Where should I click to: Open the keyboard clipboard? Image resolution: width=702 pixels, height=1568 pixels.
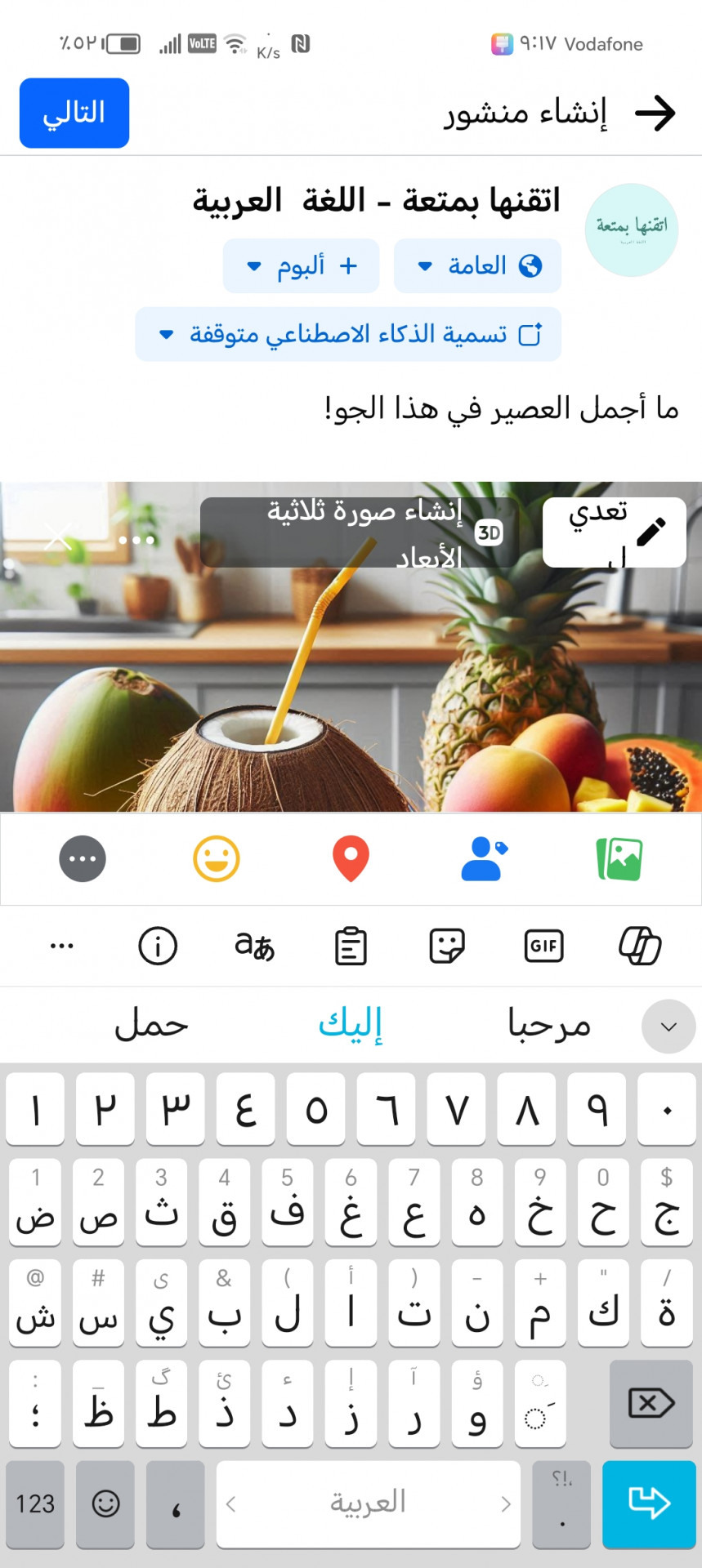(351, 946)
